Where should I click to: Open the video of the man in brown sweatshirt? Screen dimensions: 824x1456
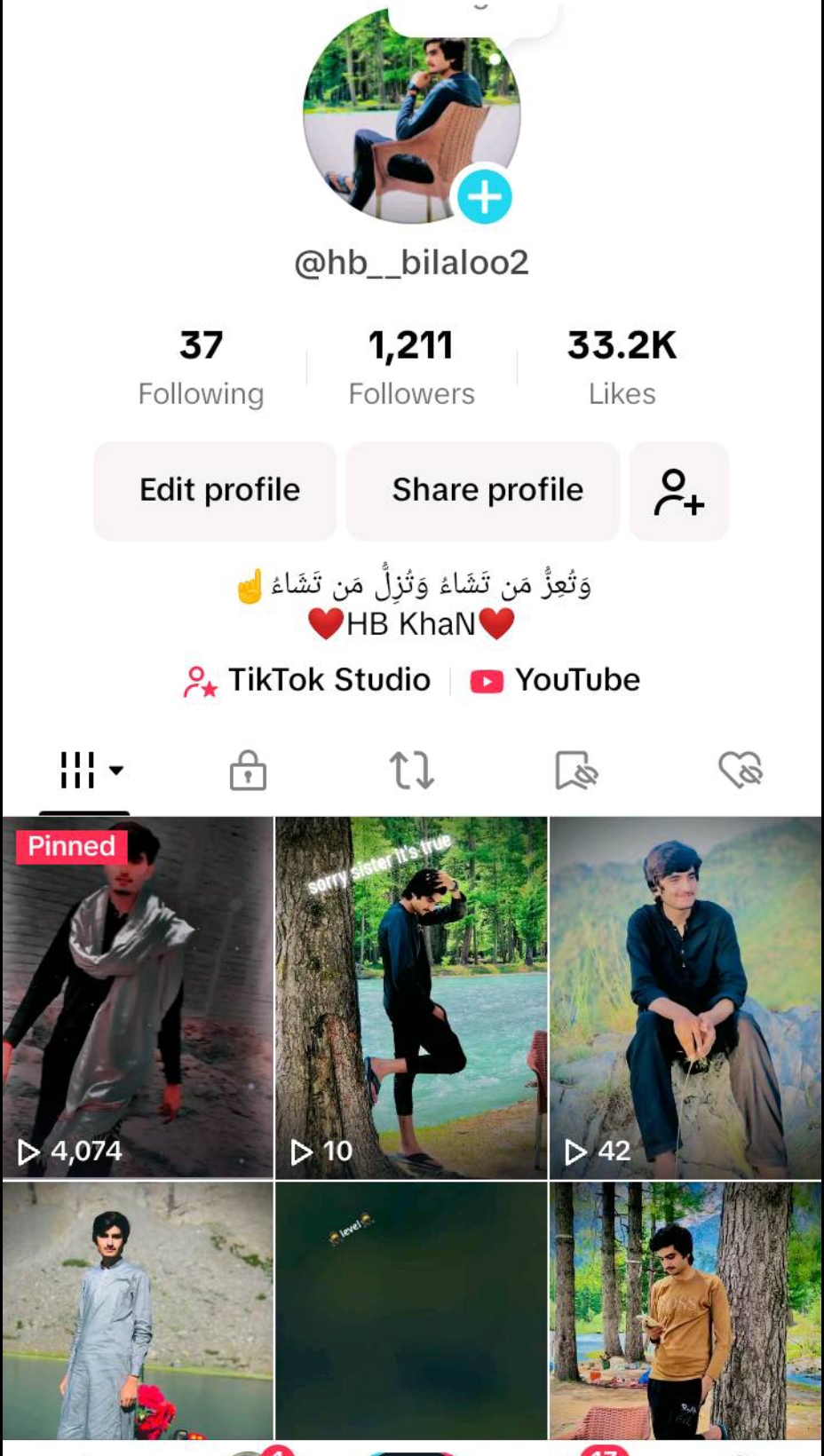pyautogui.click(x=685, y=1310)
